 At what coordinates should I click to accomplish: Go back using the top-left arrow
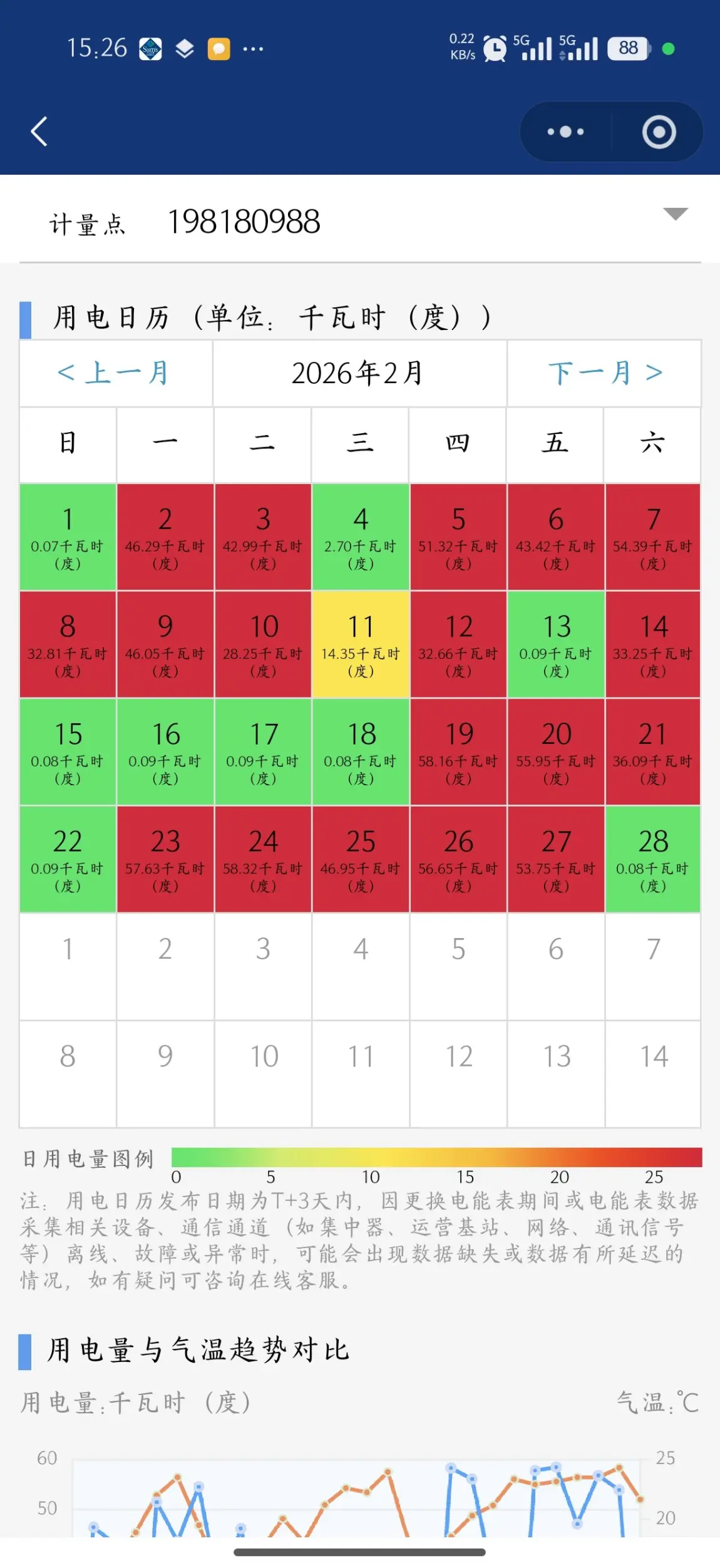click(x=39, y=132)
